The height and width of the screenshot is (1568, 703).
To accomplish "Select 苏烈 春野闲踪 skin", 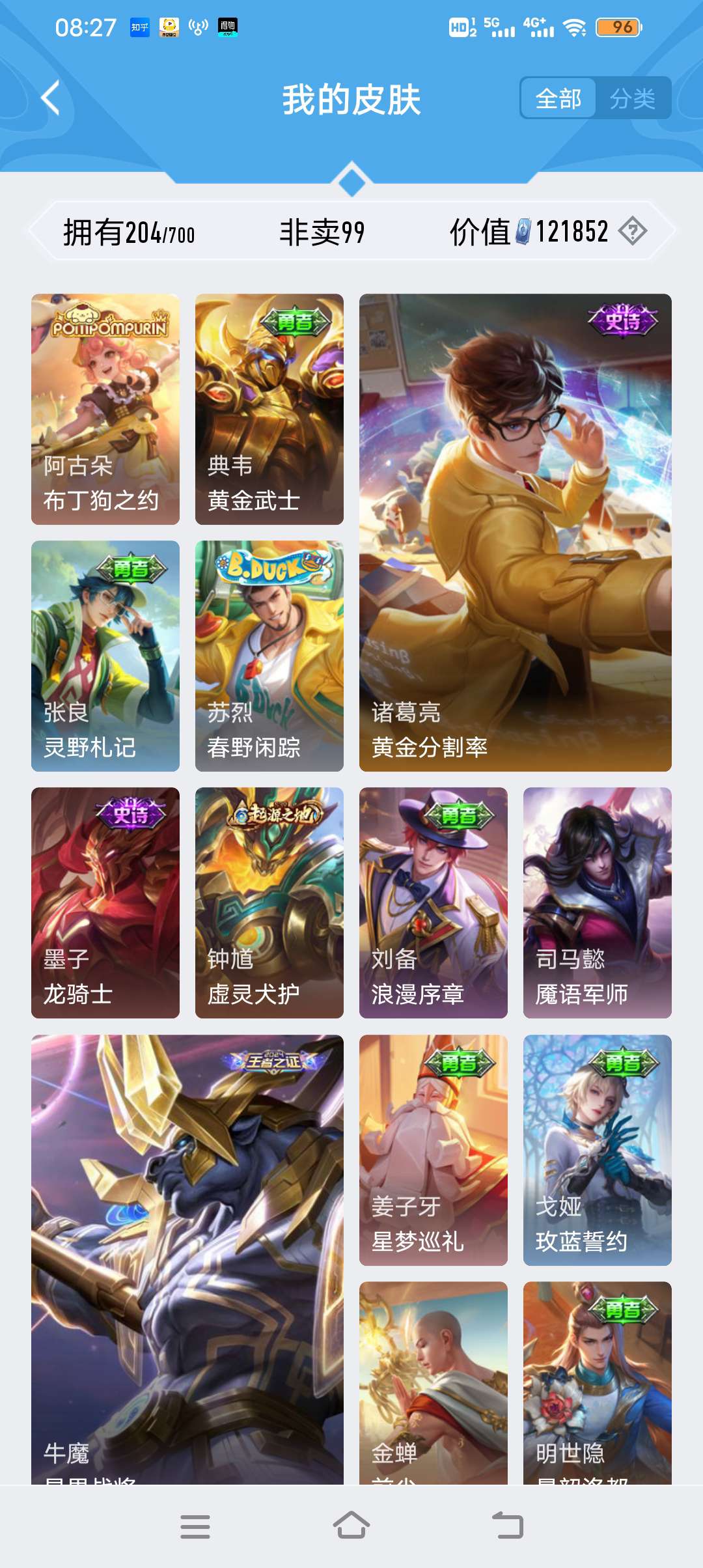I will (269, 656).
